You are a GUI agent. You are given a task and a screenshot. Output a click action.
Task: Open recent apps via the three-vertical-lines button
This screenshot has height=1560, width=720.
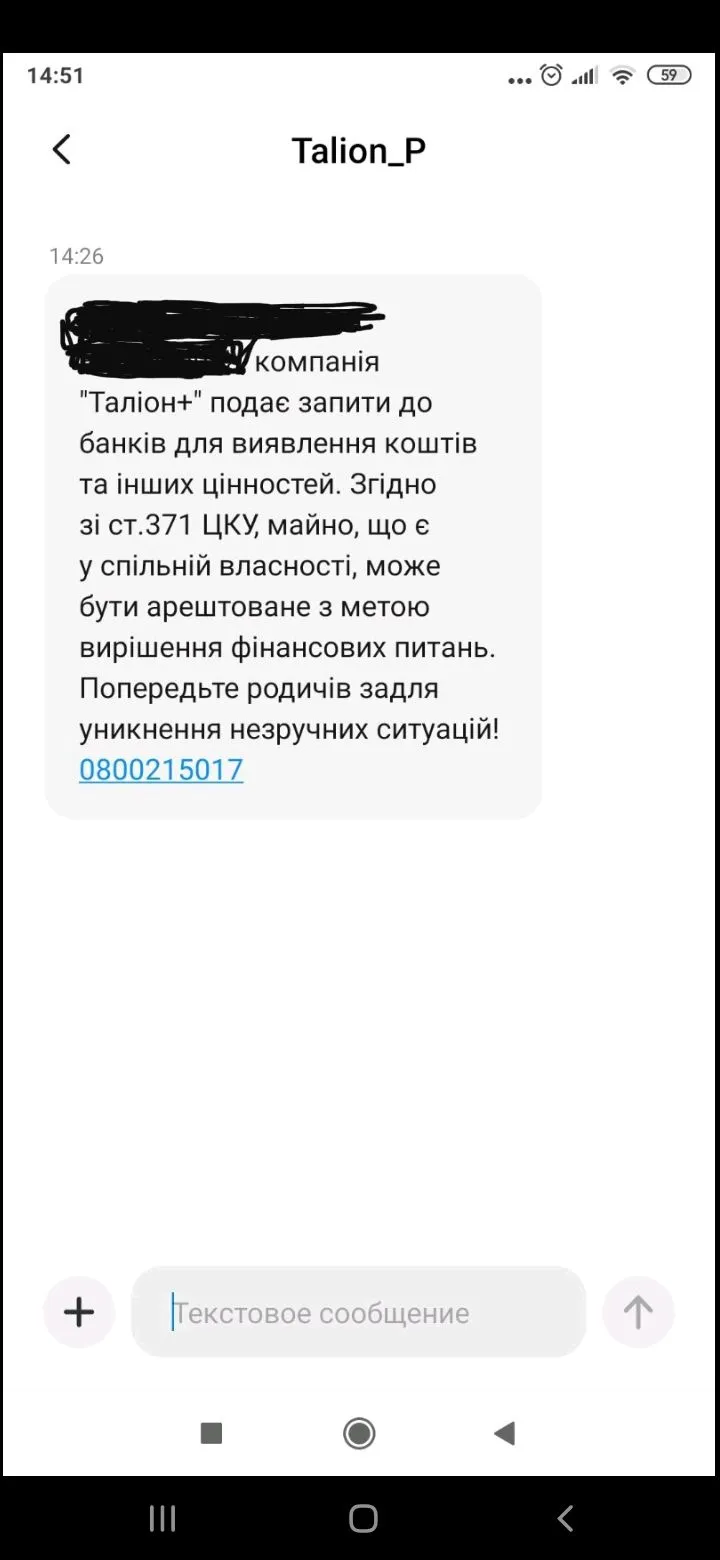pyautogui.click(x=162, y=1518)
